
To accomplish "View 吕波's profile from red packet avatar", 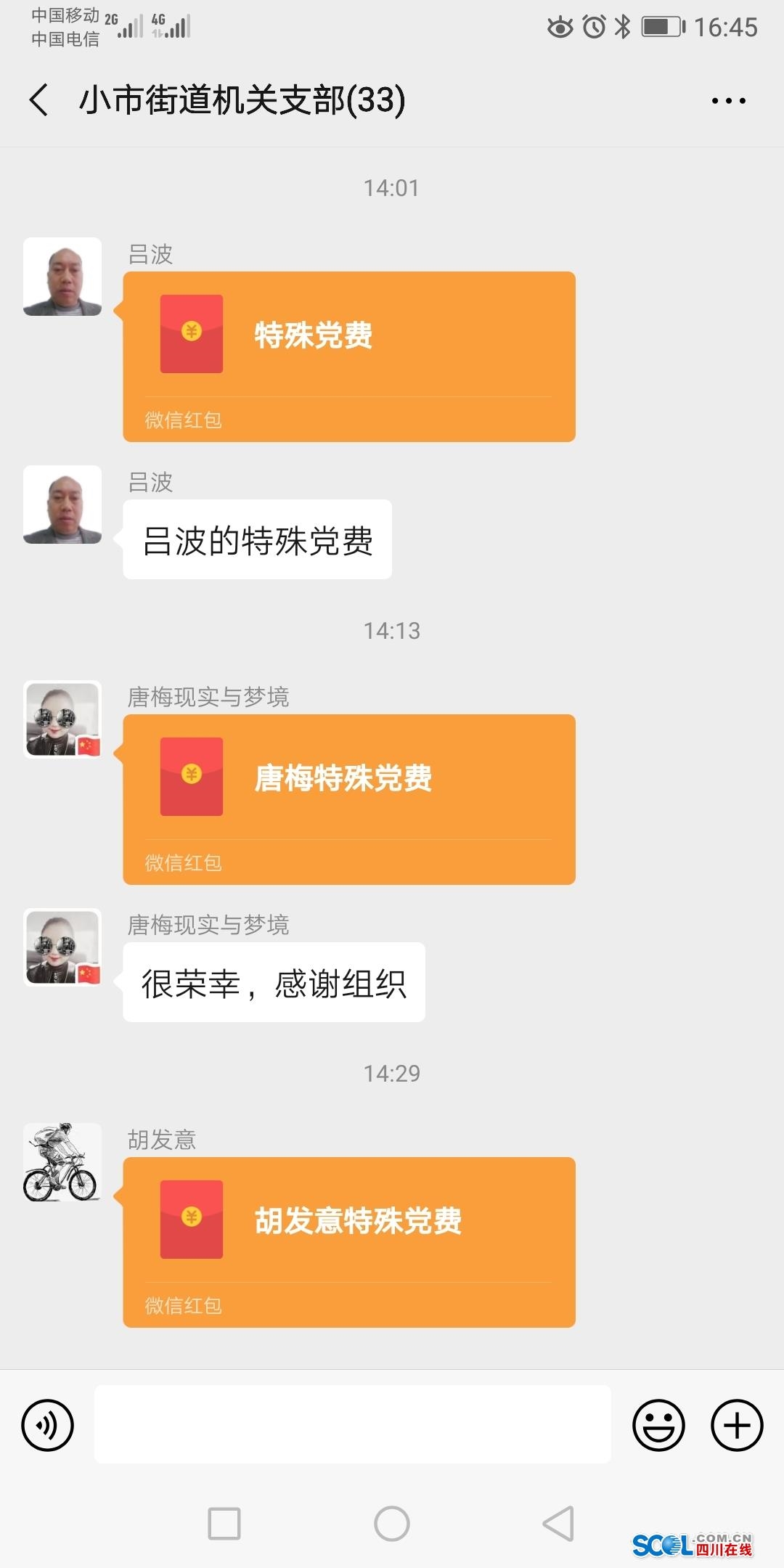I will click(x=62, y=277).
